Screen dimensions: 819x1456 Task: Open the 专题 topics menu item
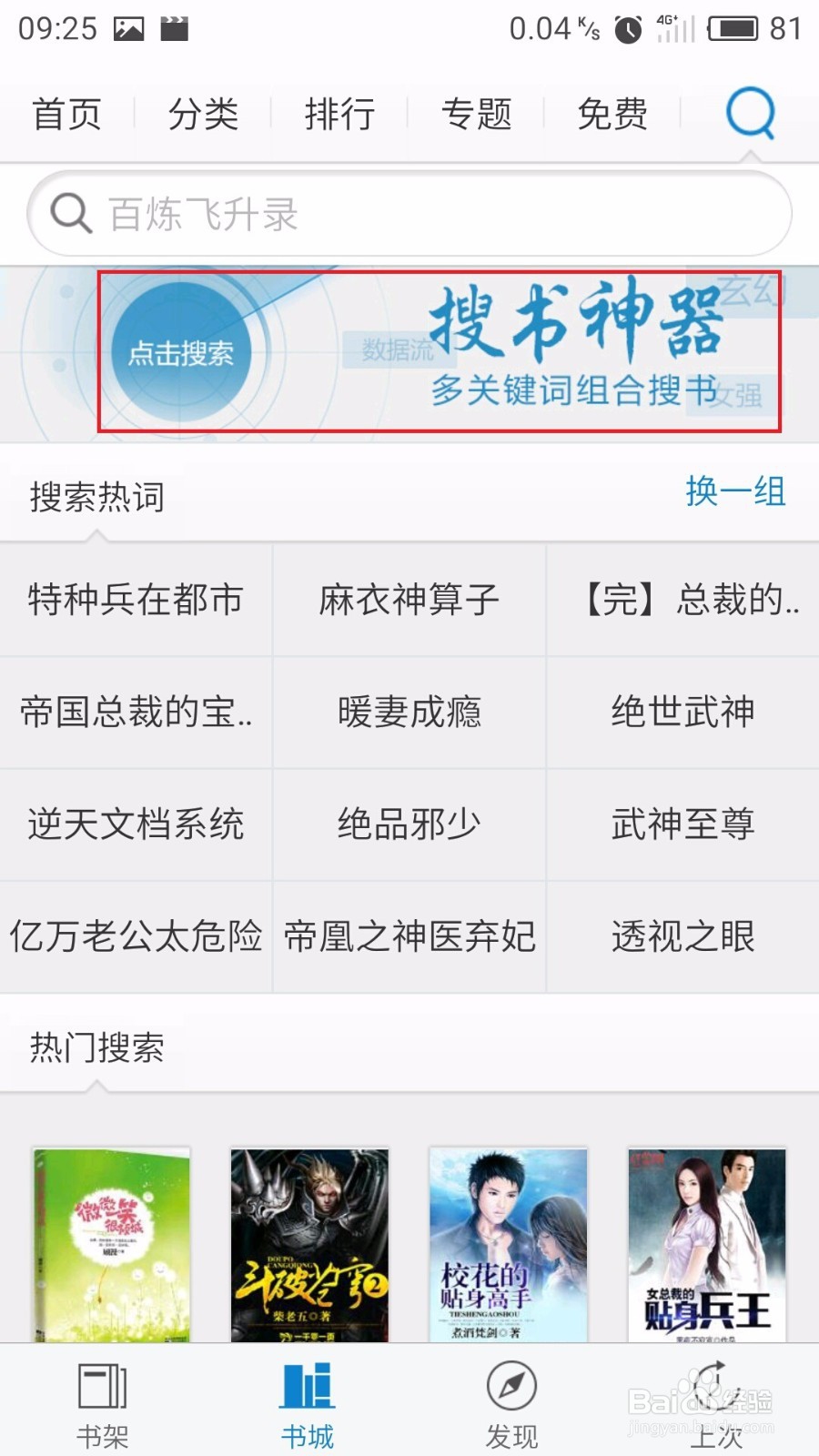click(x=477, y=114)
